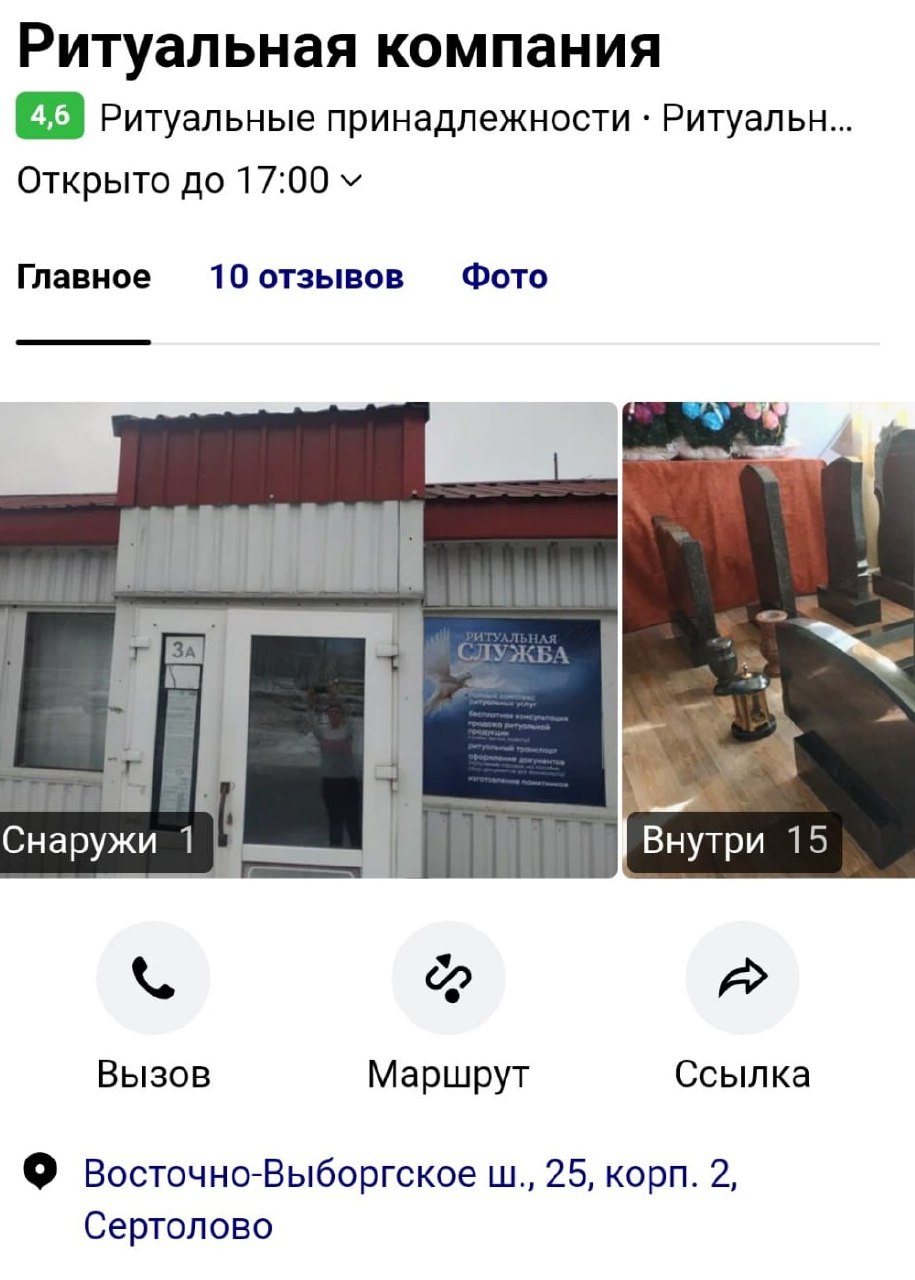This screenshot has width=915, height=1280.
Task: Build a route with Маршрут
Action: click(448, 978)
